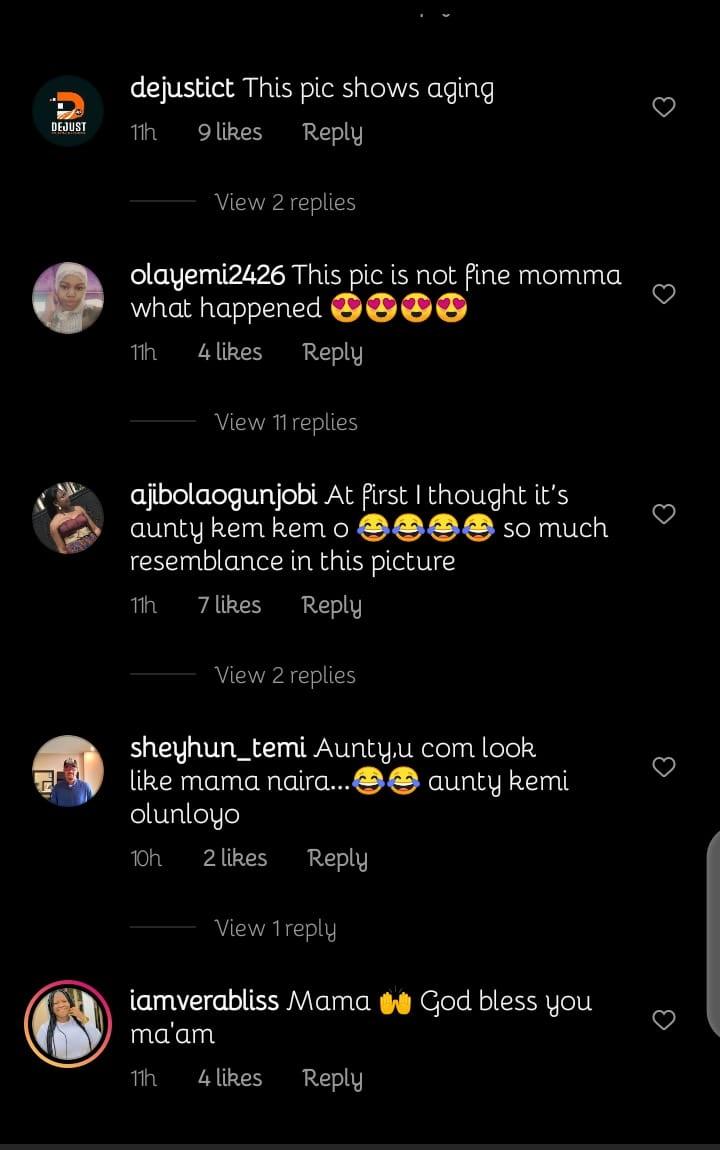Like dejustict's comment
This screenshot has width=720, height=1150.
664,107
